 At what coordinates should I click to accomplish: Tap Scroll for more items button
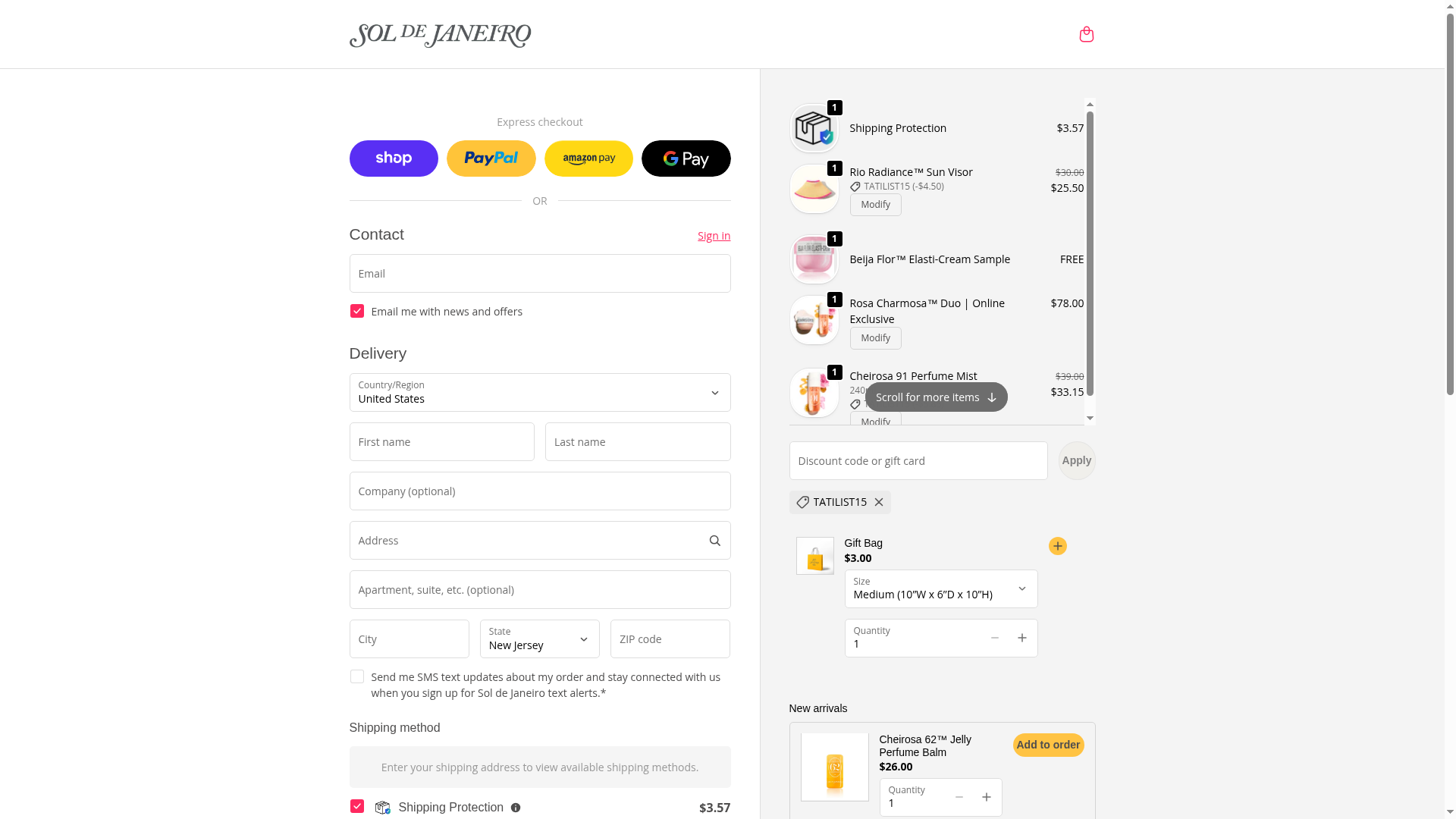[936, 397]
